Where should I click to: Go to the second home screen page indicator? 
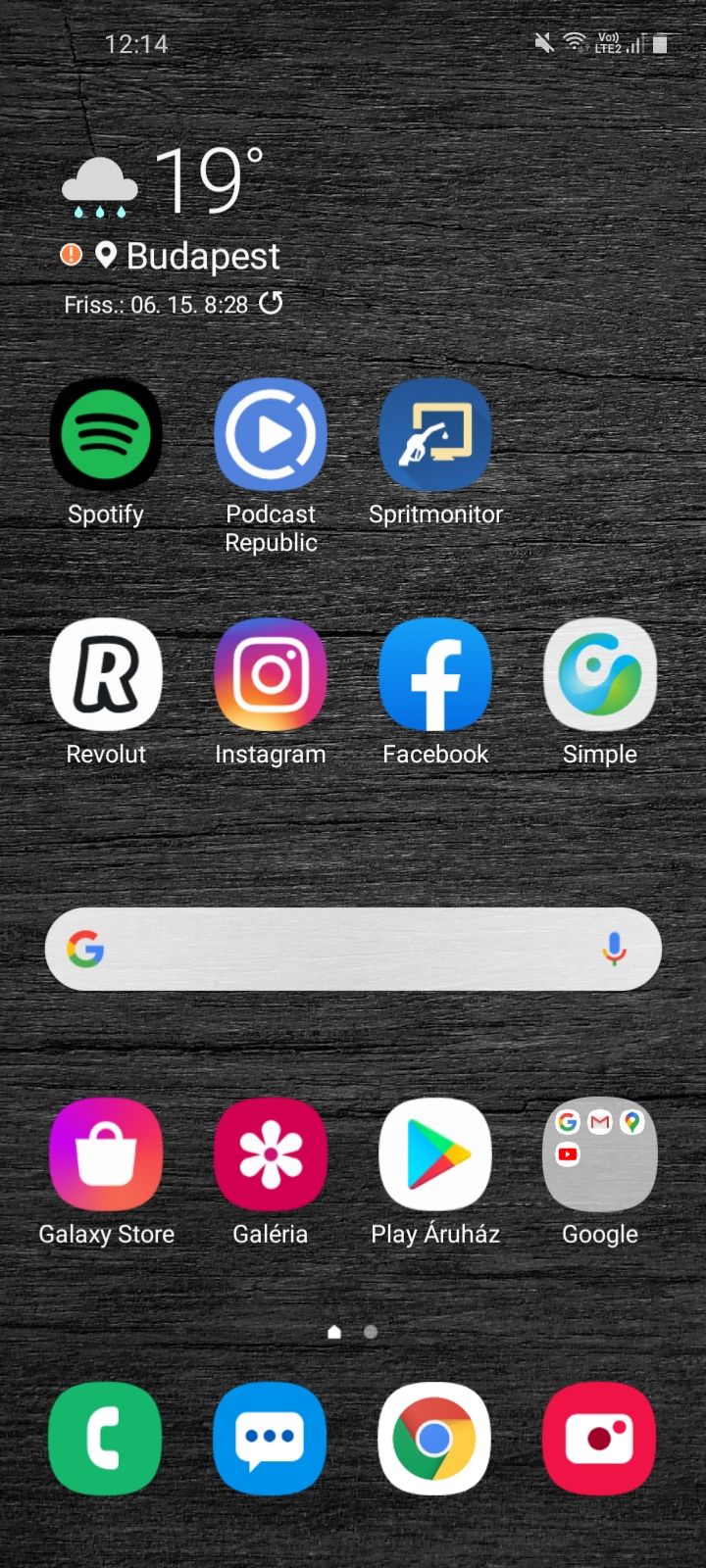371,1332
